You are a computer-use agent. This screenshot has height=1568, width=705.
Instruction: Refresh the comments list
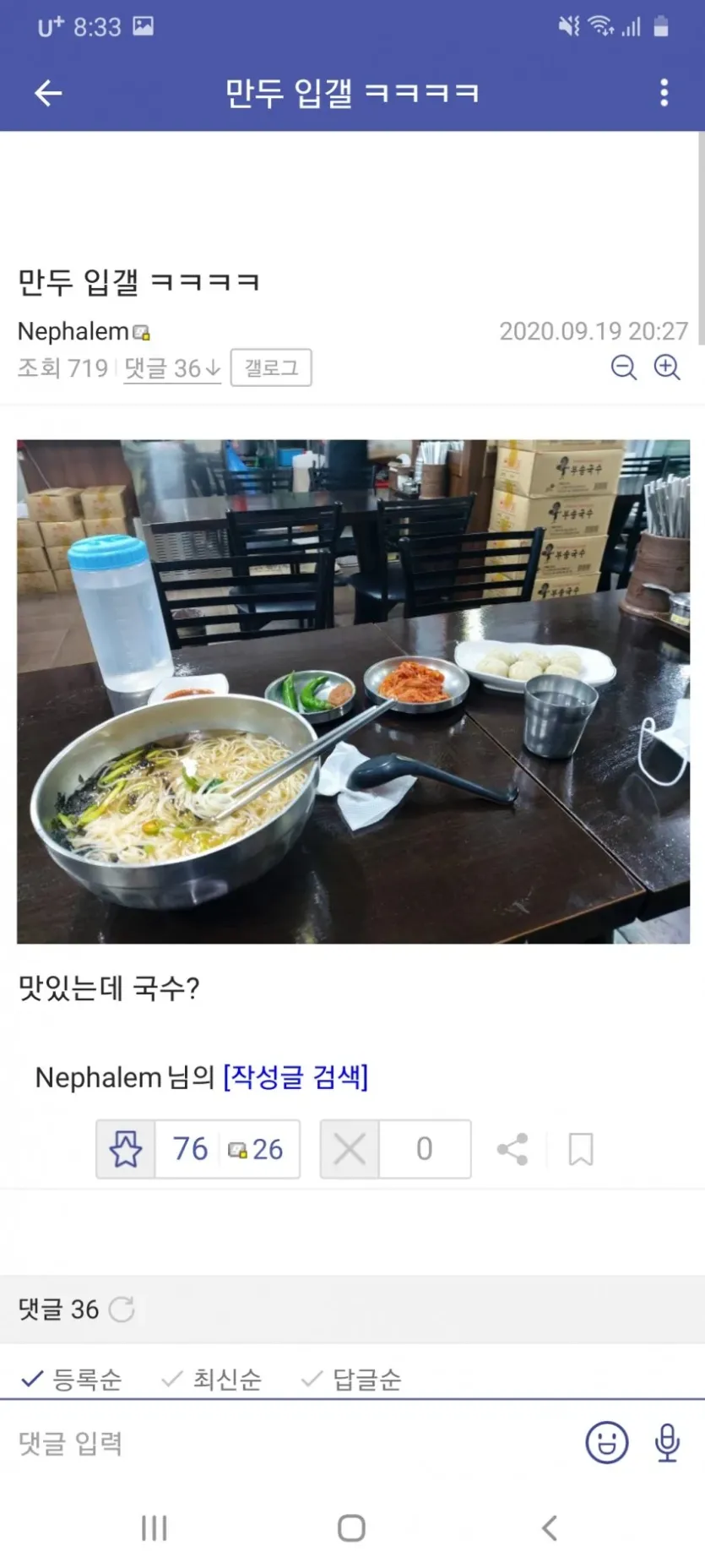pos(122,1309)
